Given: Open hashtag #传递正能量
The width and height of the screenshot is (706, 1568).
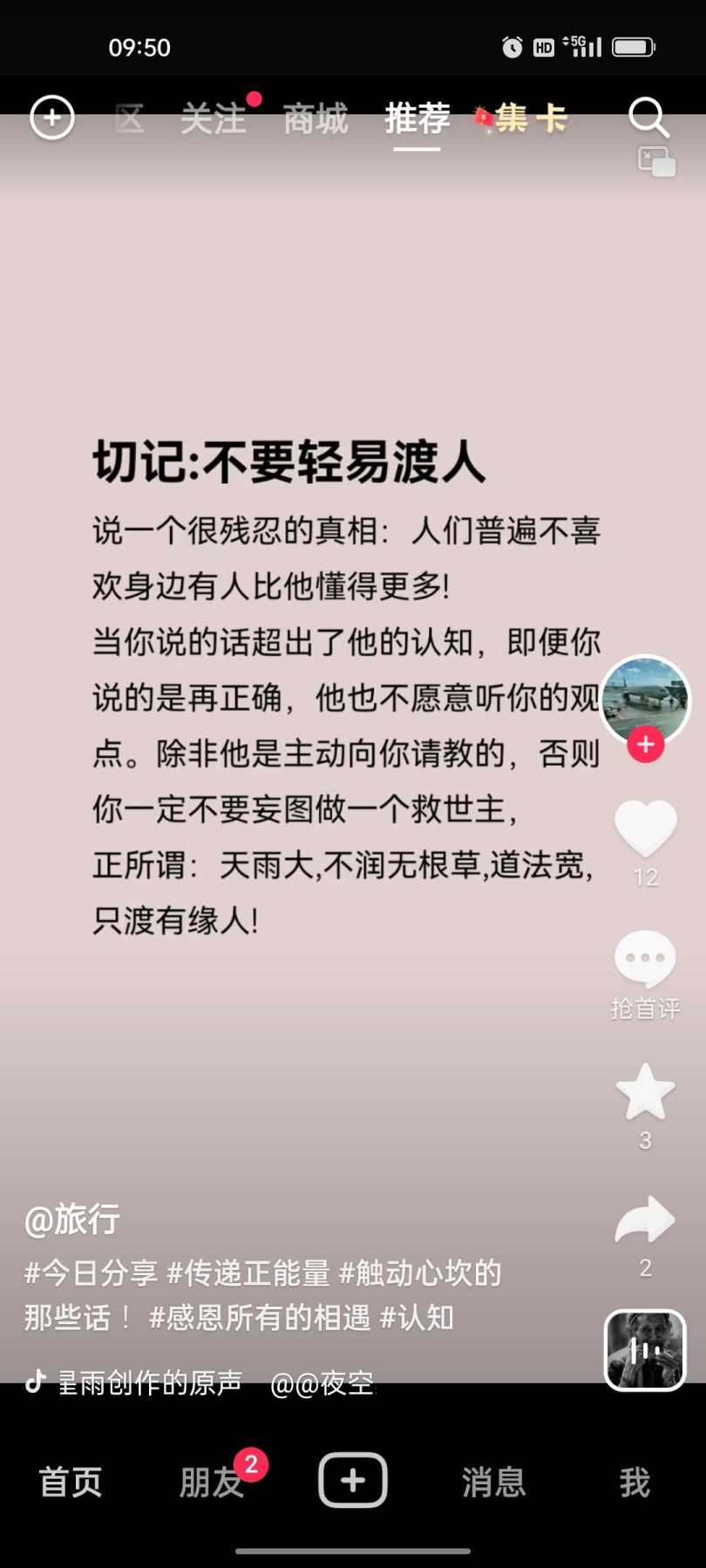Looking at the screenshot, I should point(248,1274).
